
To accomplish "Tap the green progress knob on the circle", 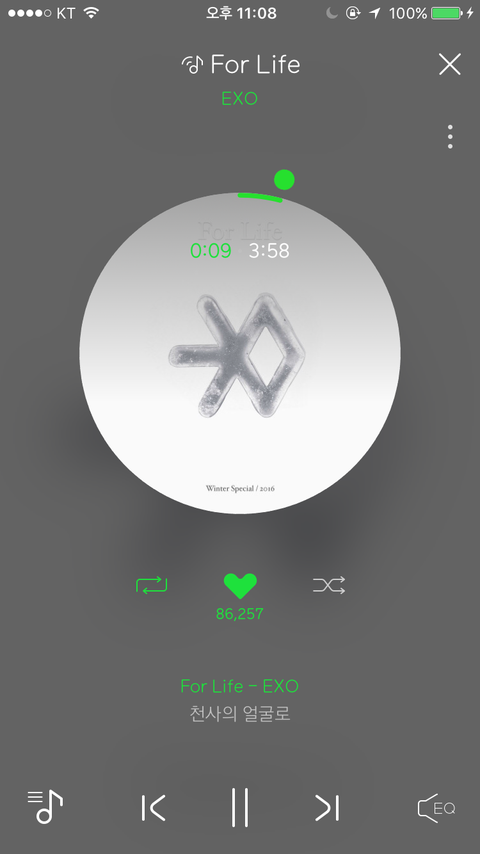I will (x=284, y=179).
